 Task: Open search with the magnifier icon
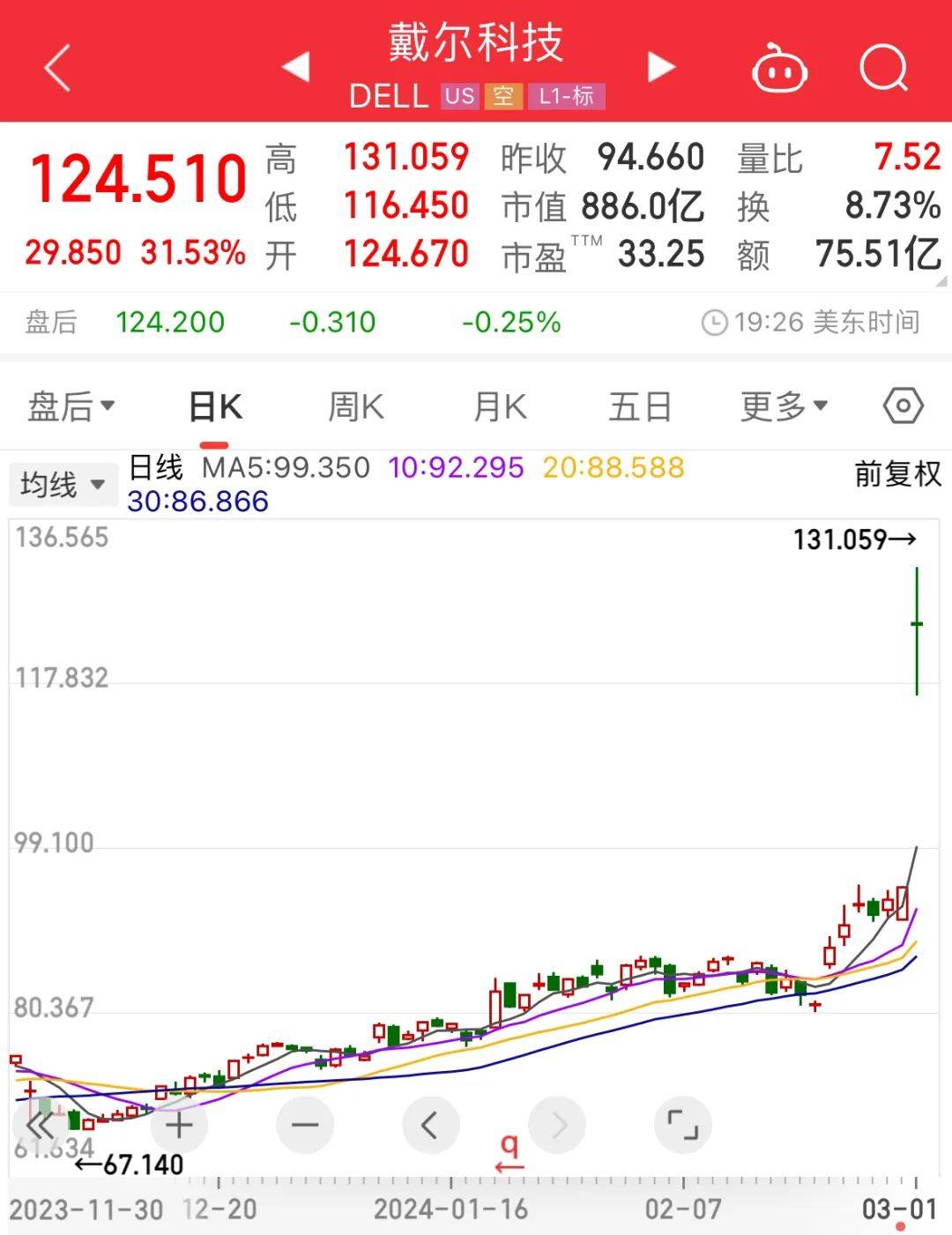click(886, 68)
